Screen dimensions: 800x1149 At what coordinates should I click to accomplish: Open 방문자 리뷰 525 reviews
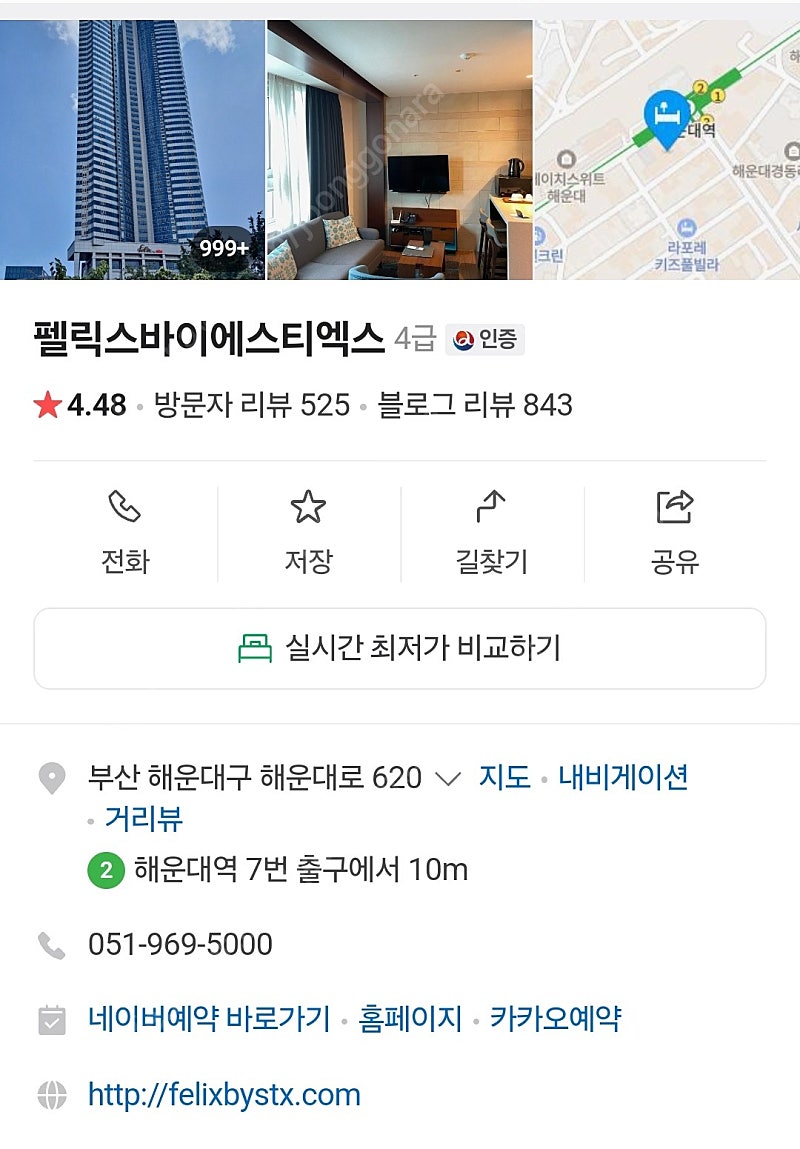click(251, 405)
